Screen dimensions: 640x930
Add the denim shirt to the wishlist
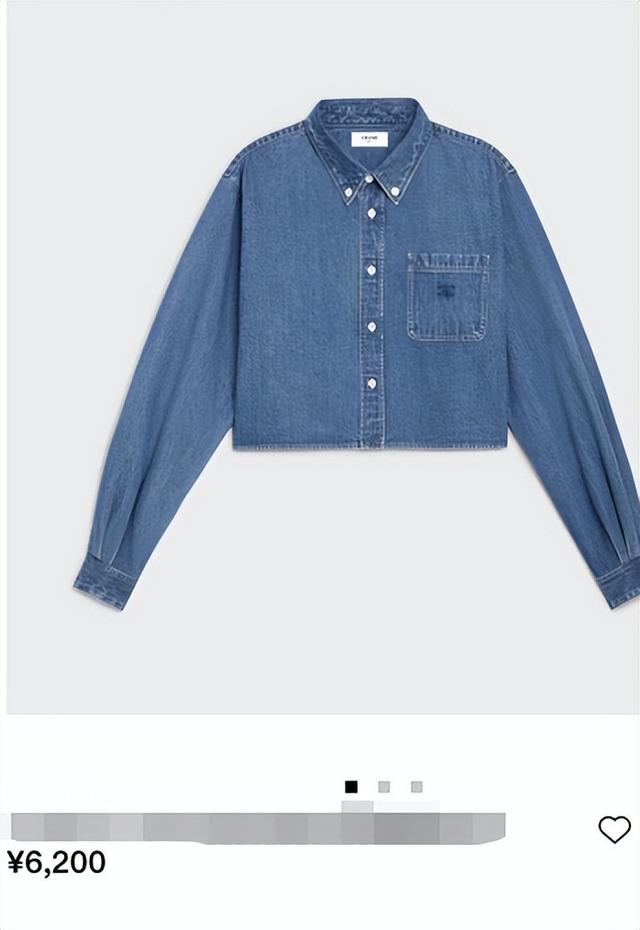pyautogui.click(x=614, y=829)
